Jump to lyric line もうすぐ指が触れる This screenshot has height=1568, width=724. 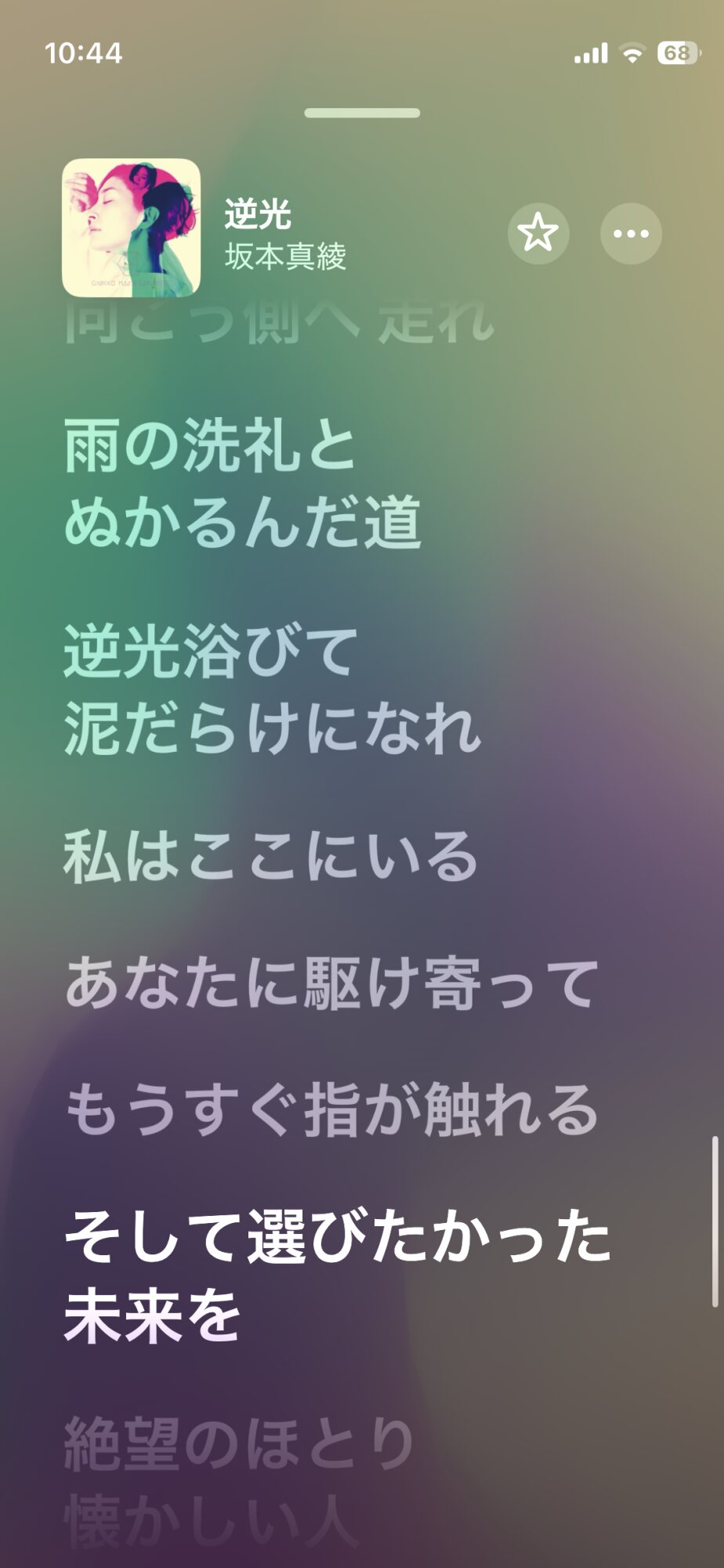pyautogui.click(x=331, y=1109)
